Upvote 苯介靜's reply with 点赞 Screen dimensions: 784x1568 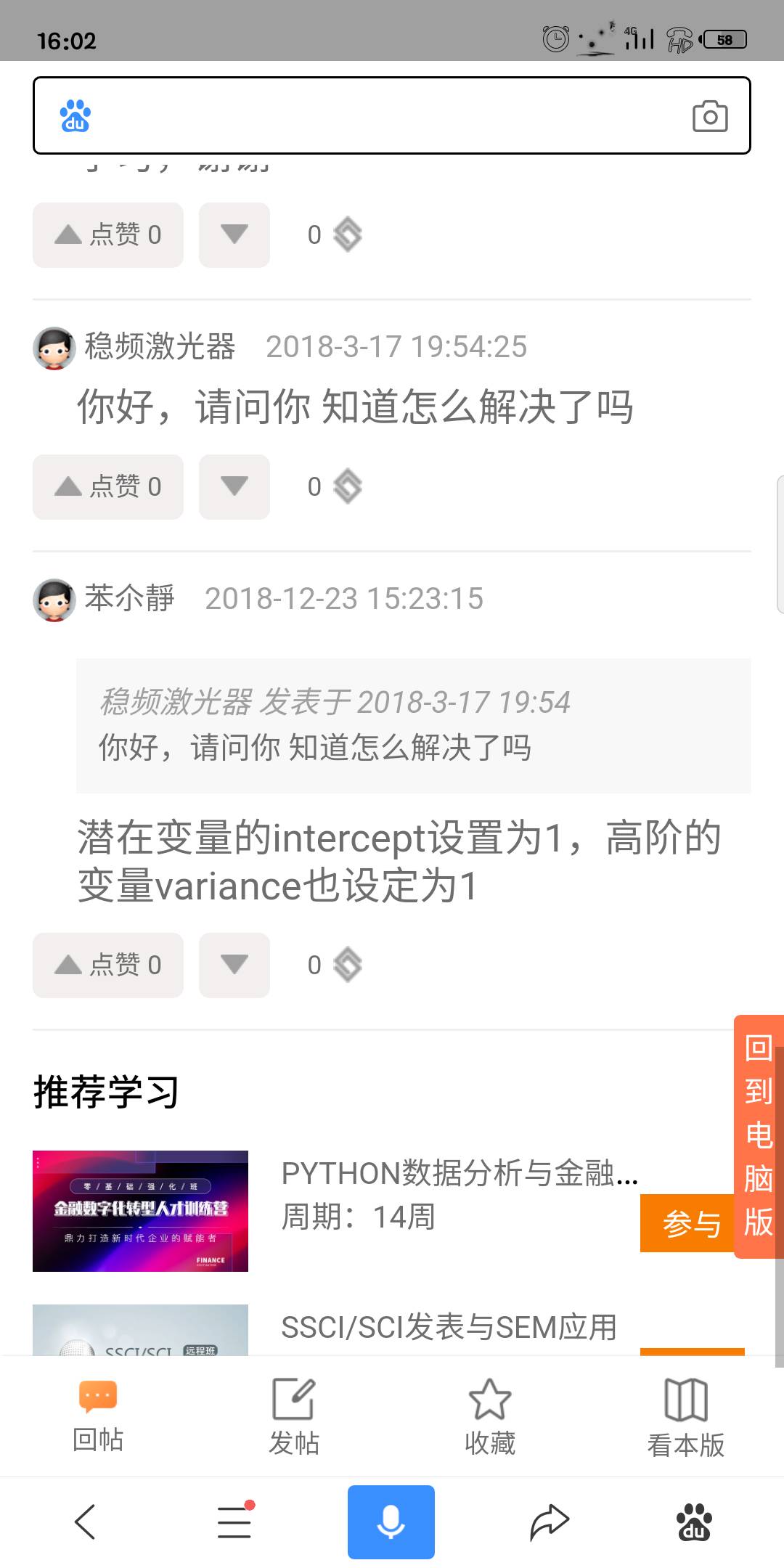(108, 965)
